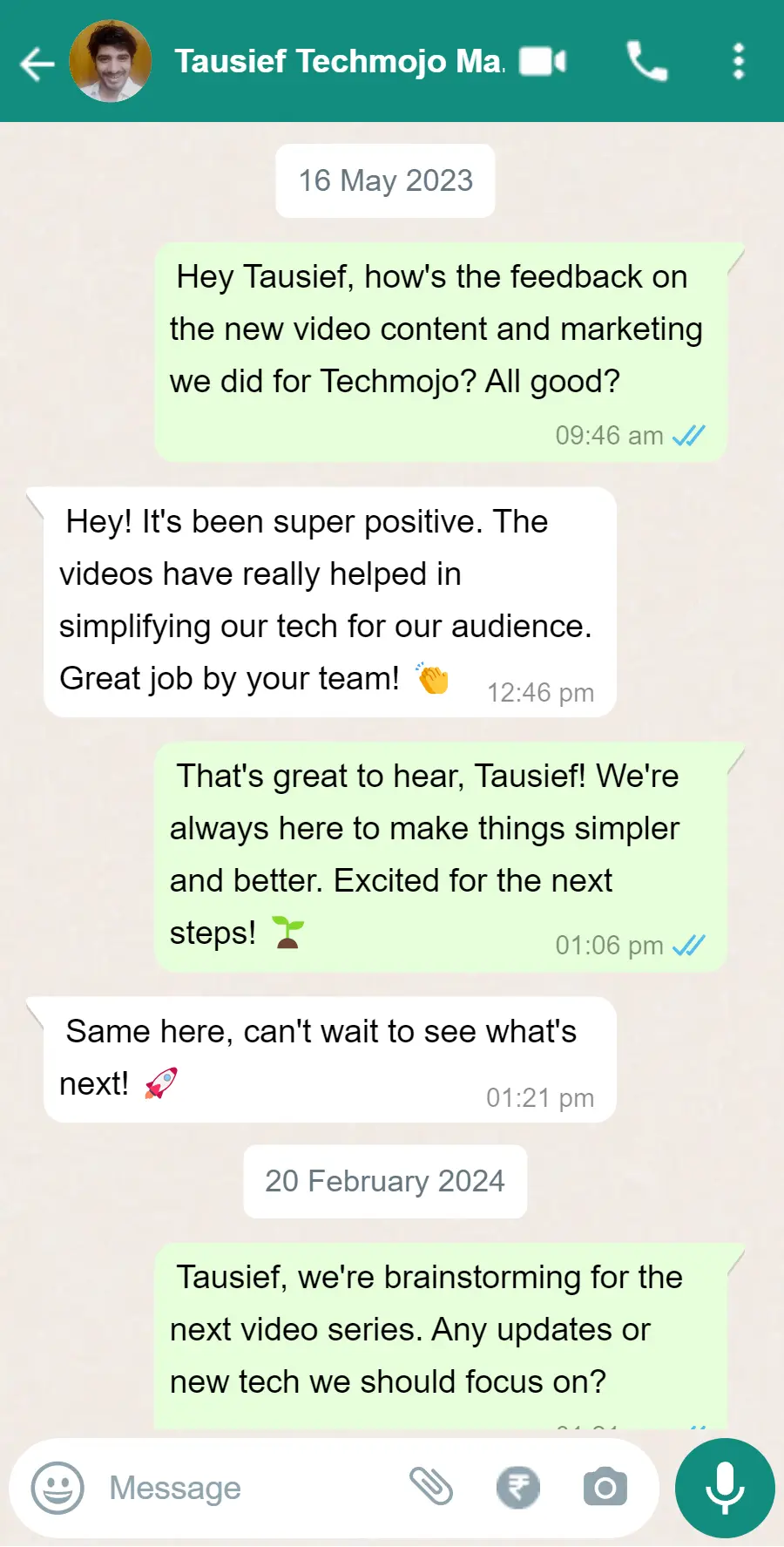Open the camera to send a photo
Viewport: 784px width, 1547px height.
click(x=605, y=1487)
